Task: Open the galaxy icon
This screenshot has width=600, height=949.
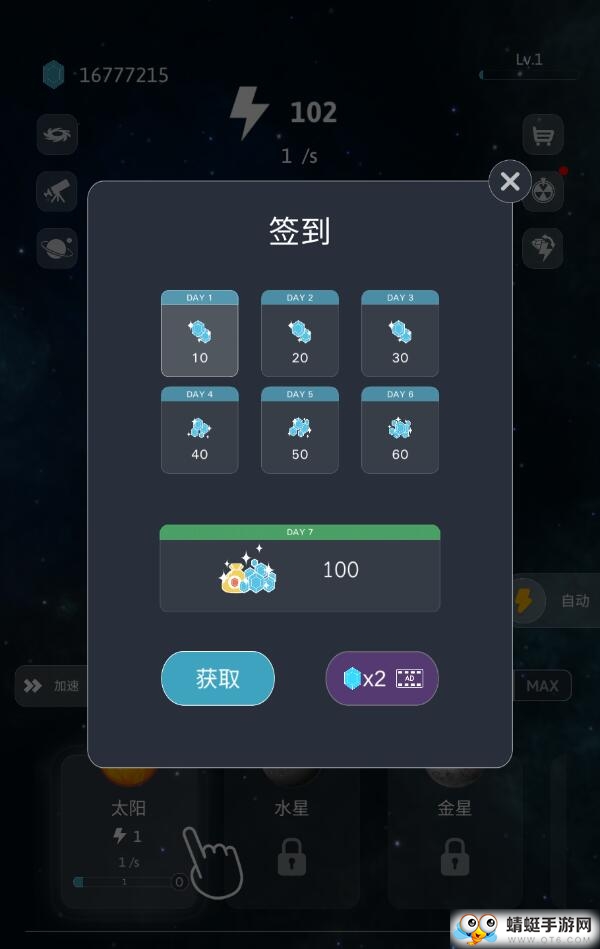Action: pyautogui.click(x=57, y=135)
